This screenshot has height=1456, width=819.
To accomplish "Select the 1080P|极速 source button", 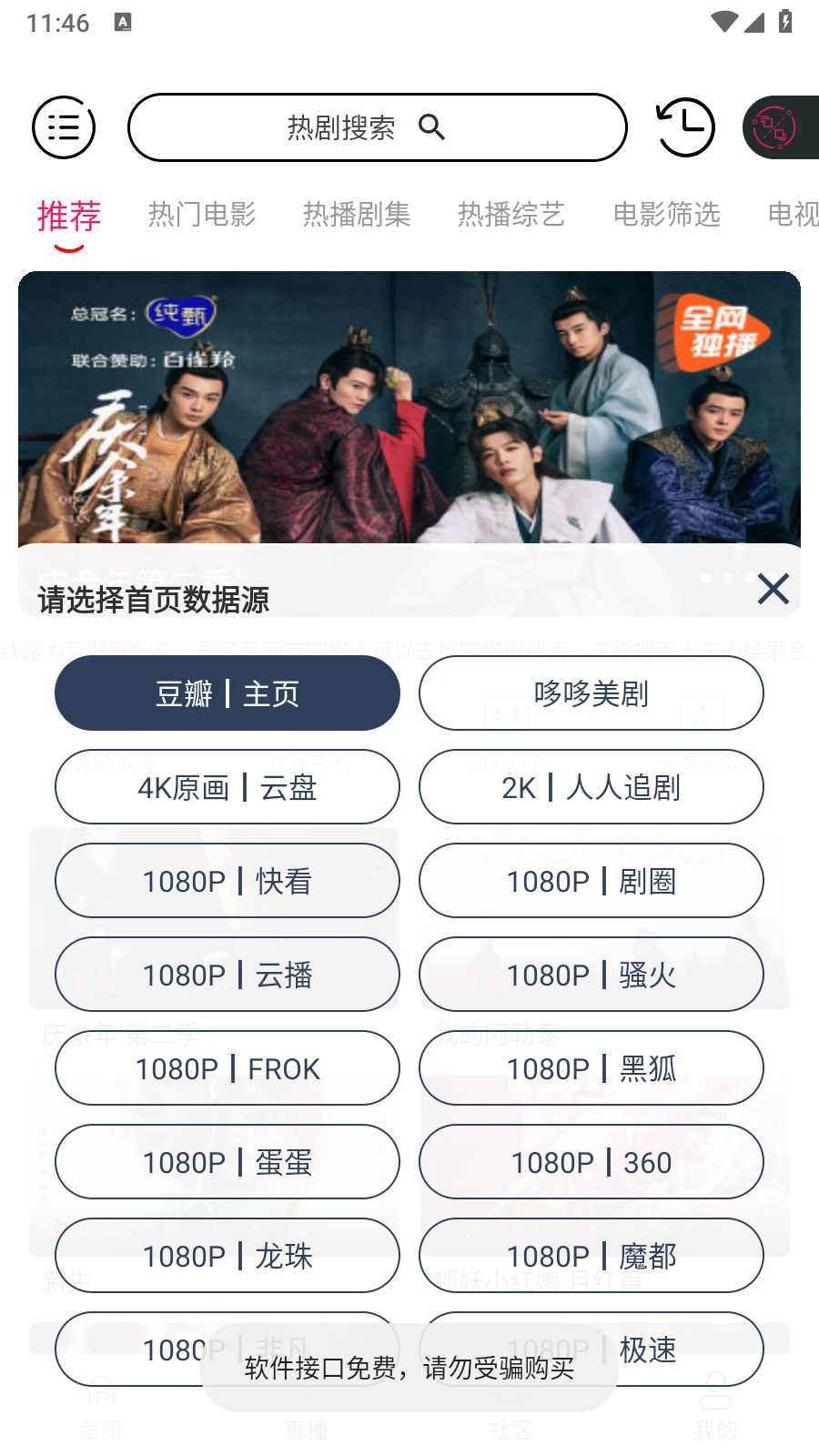I will click(x=591, y=1350).
